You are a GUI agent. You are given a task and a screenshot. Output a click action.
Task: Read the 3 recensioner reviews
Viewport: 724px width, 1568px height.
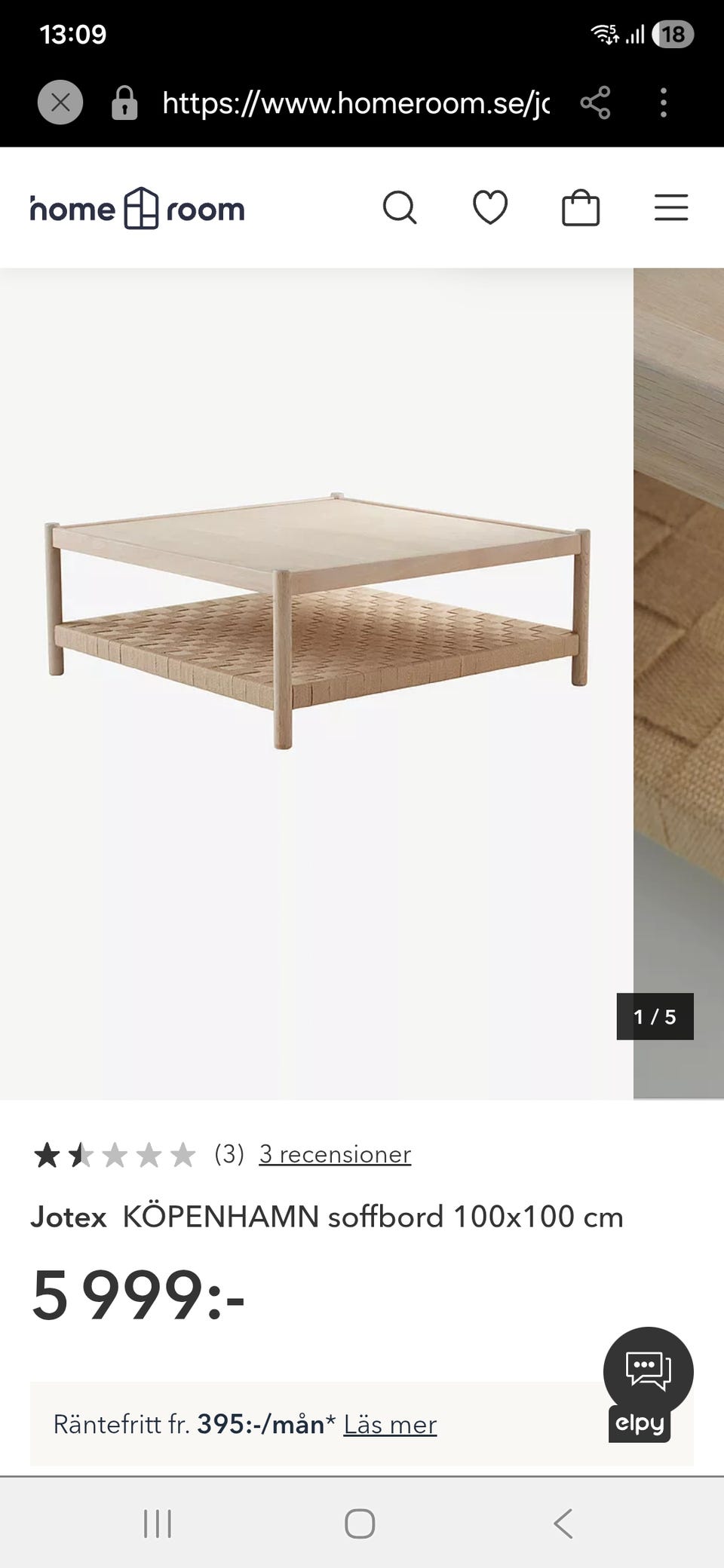coord(335,1154)
